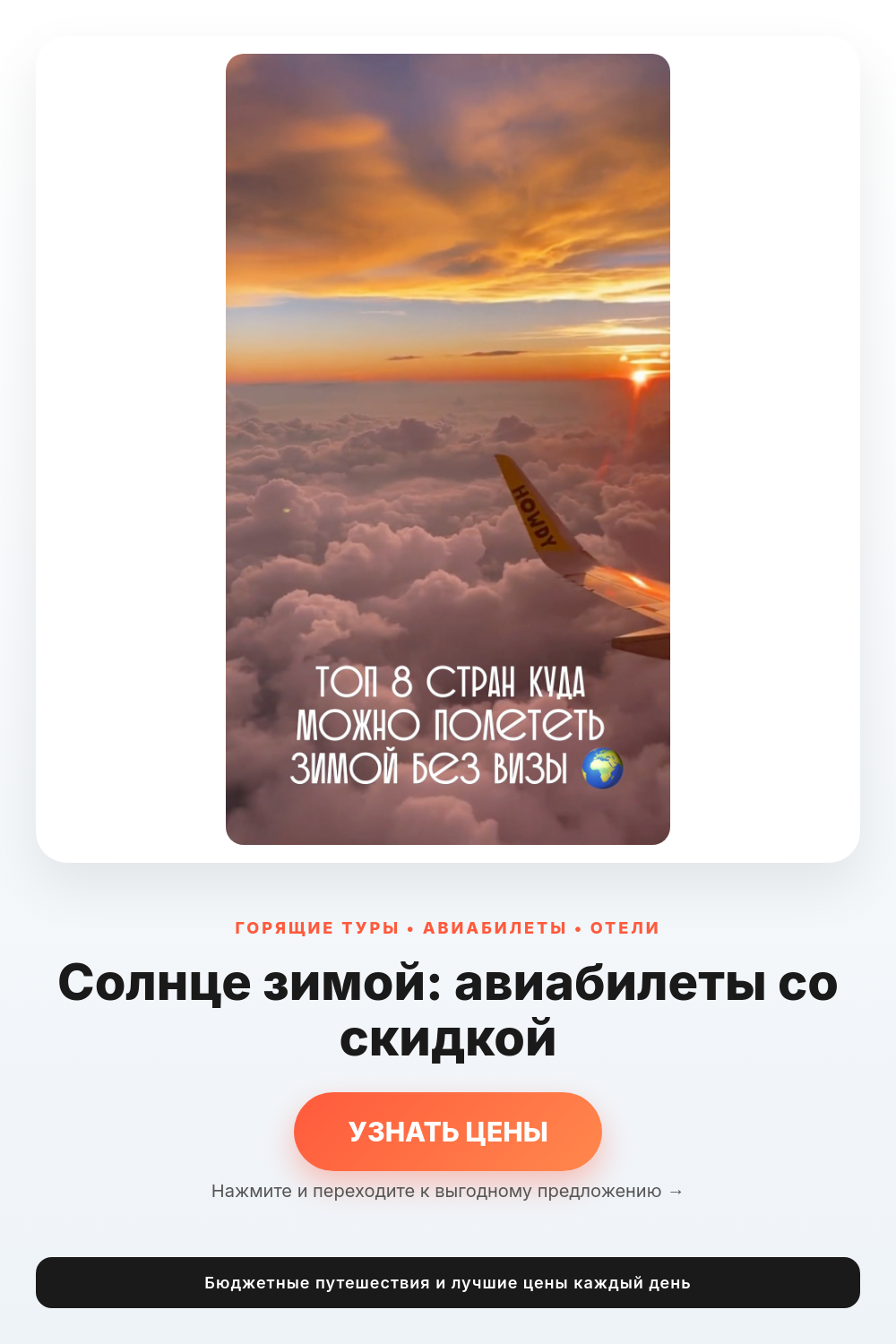Screen dimensions: 896x1344
Task: Tap the УЗНАТЬ ЦЕНЫ button
Action: coord(448,1131)
